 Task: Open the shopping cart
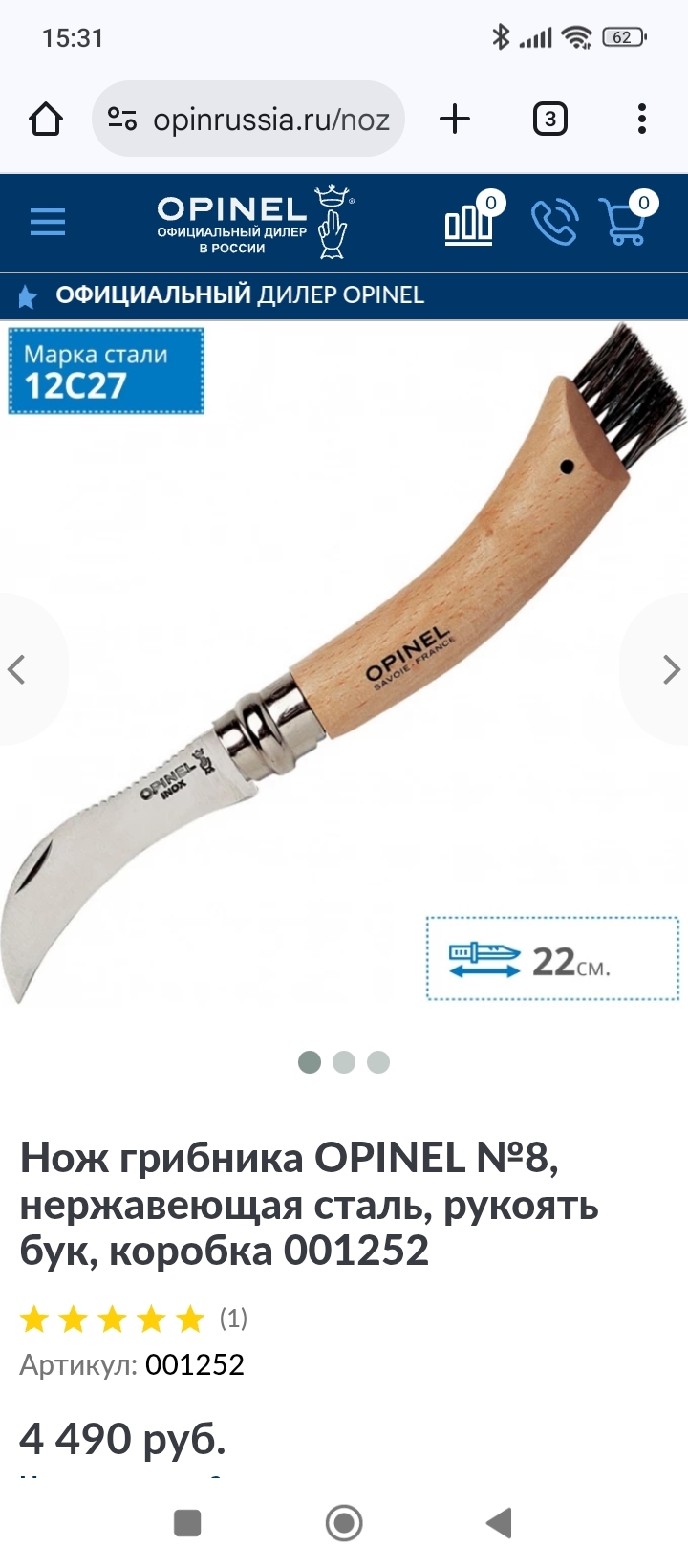[x=627, y=220]
